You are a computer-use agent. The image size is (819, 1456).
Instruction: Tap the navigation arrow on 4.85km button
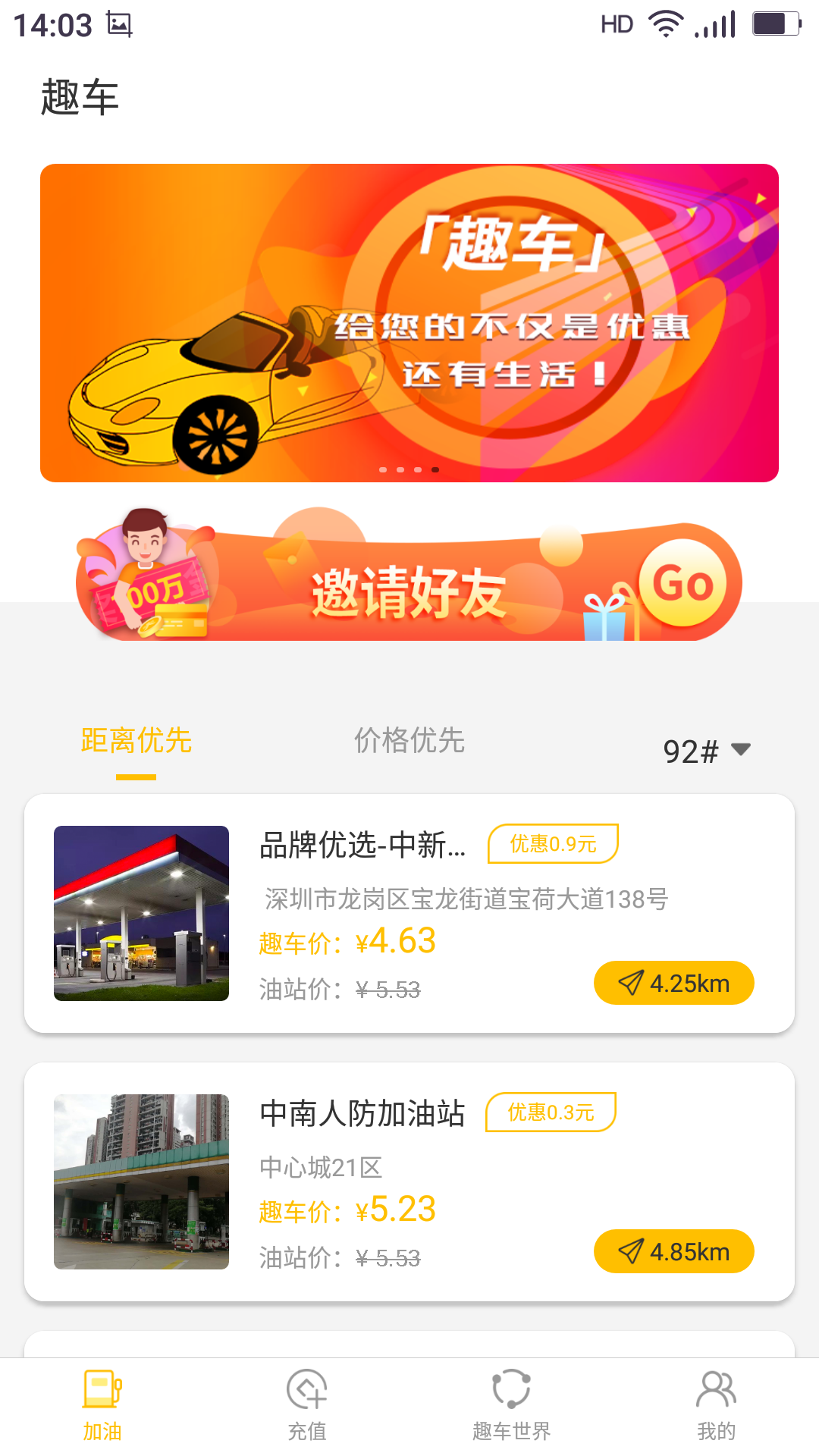pyautogui.click(x=629, y=1251)
